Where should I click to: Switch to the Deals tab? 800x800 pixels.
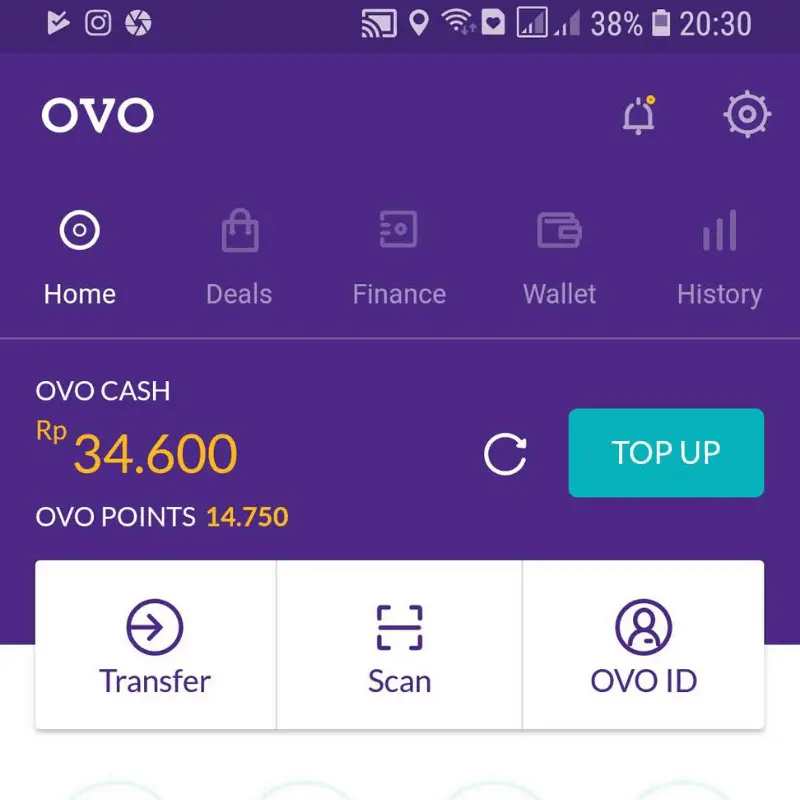(x=239, y=258)
